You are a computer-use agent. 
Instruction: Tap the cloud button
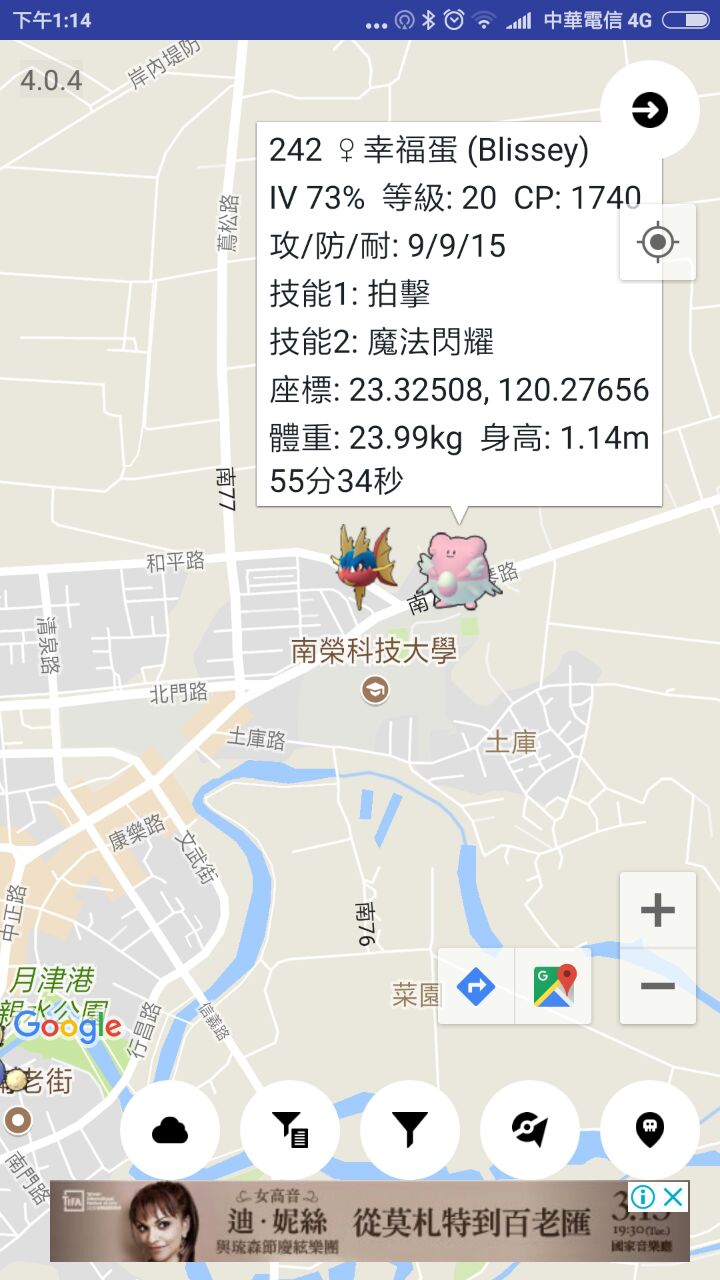170,1130
